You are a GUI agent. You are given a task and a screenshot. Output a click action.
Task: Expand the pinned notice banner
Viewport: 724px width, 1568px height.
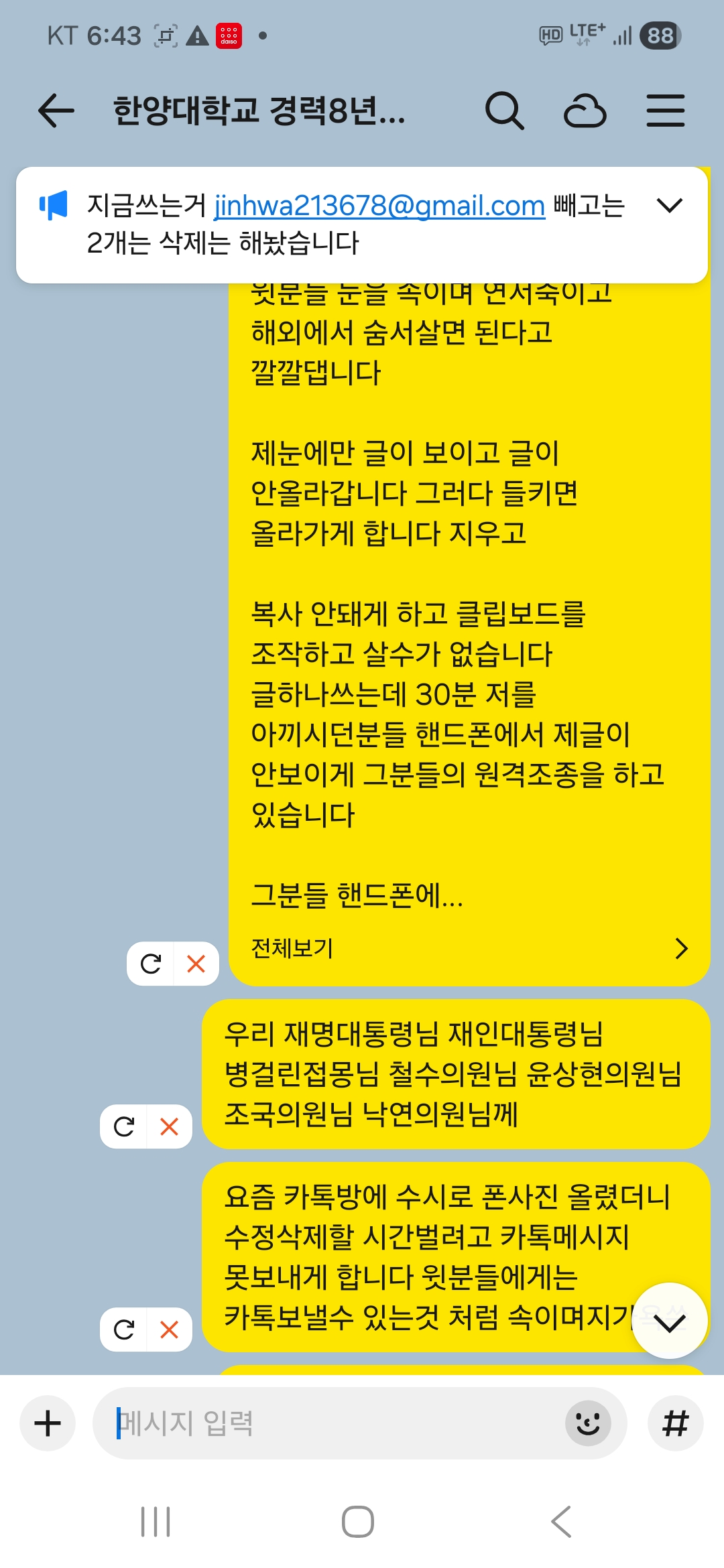tap(670, 206)
